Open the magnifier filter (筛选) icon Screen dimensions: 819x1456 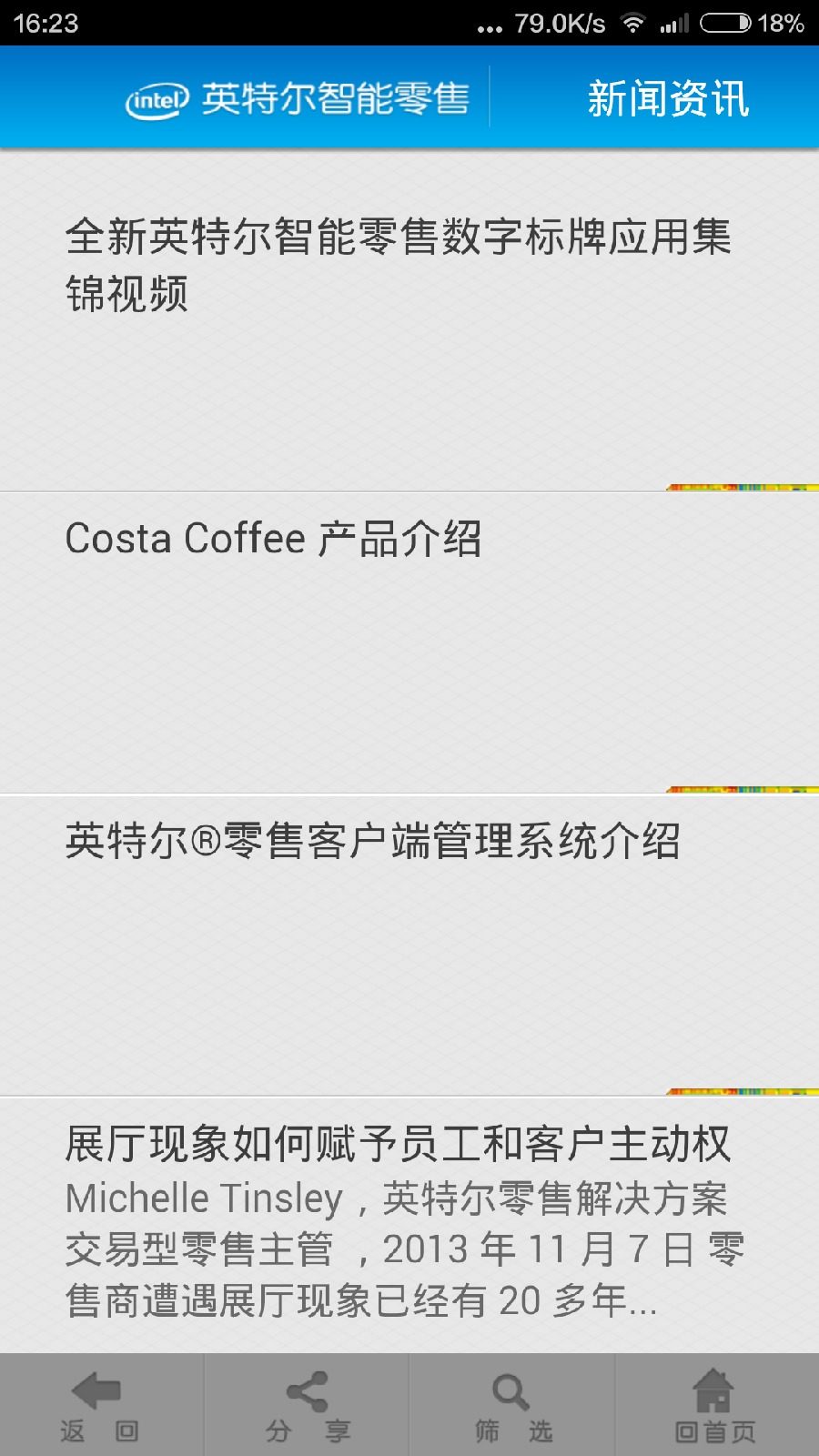511,1390
